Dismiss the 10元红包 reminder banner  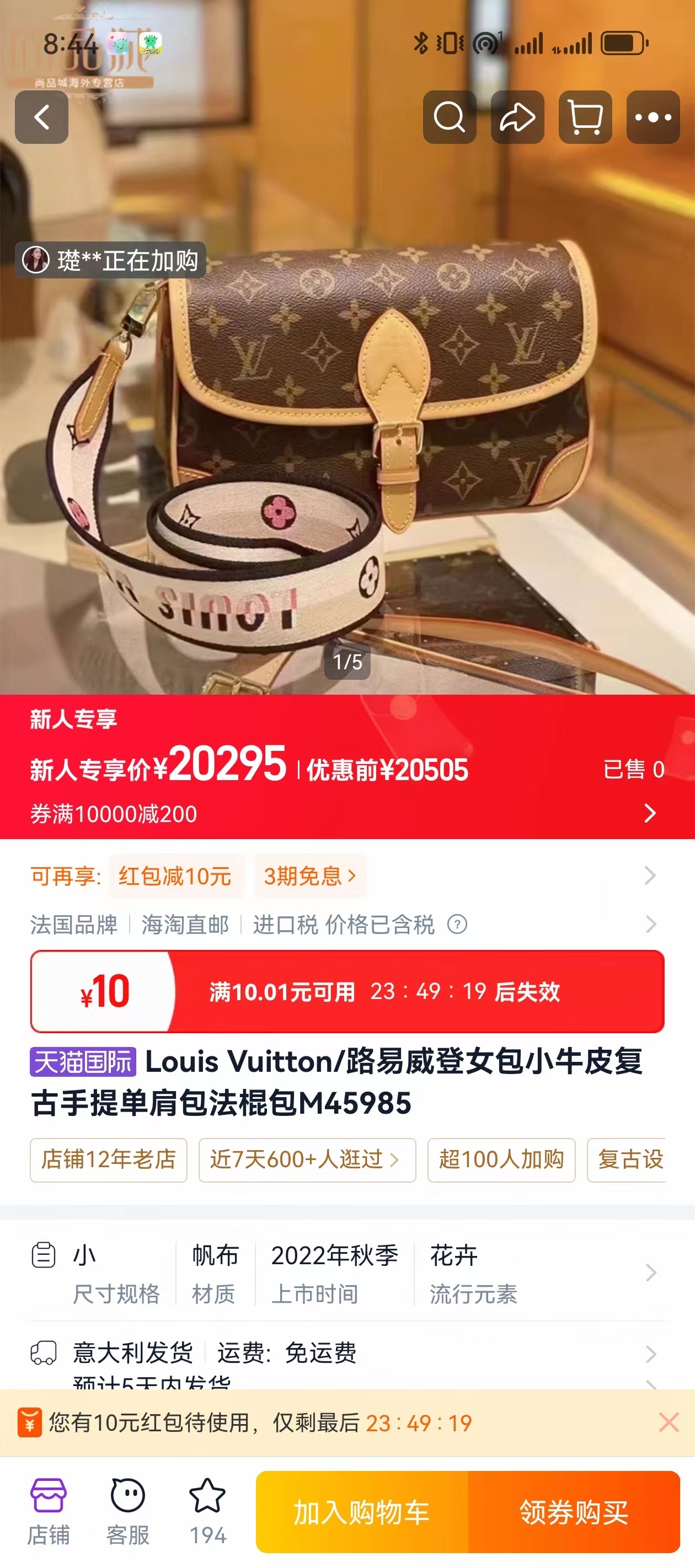click(x=669, y=1422)
